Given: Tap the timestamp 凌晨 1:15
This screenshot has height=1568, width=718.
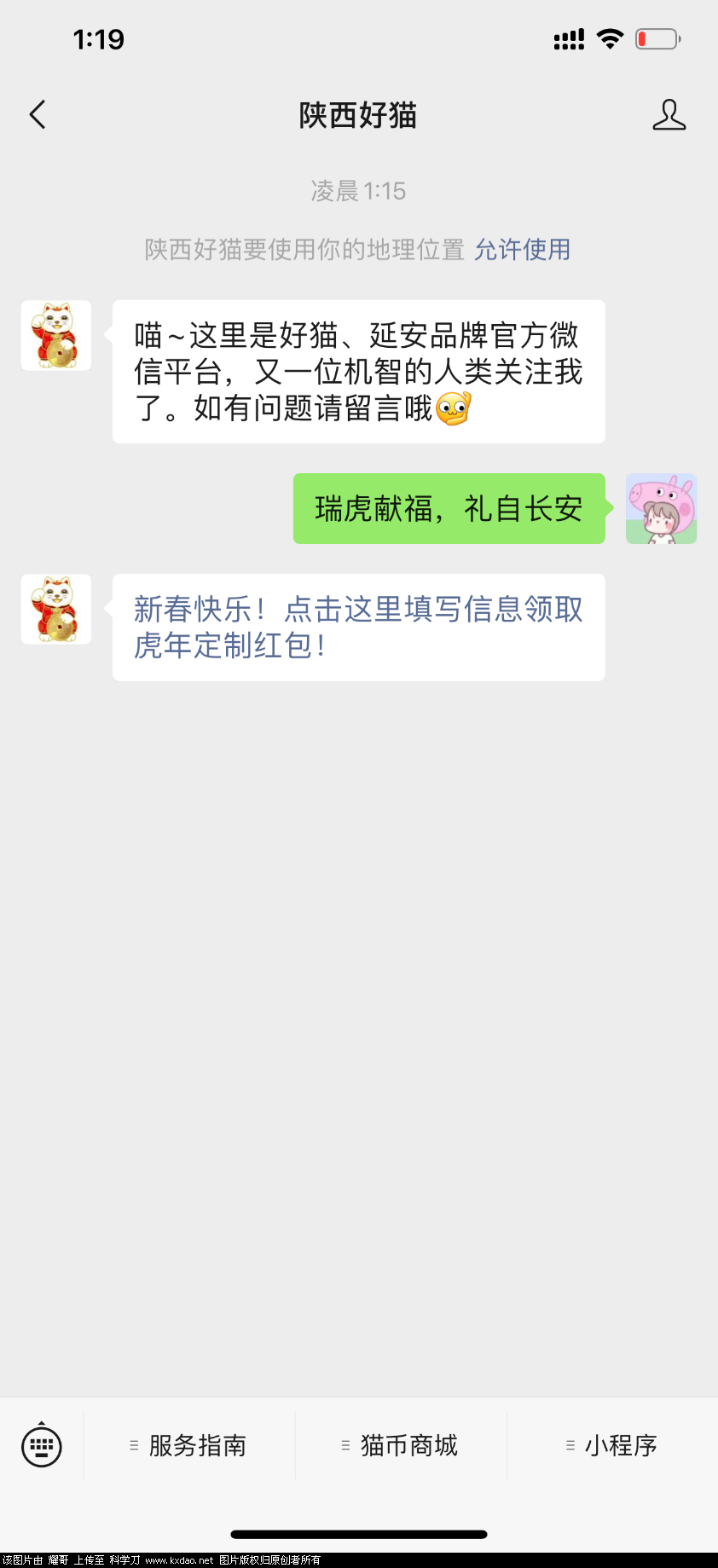Looking at the screenshot, I should [358, 191].
